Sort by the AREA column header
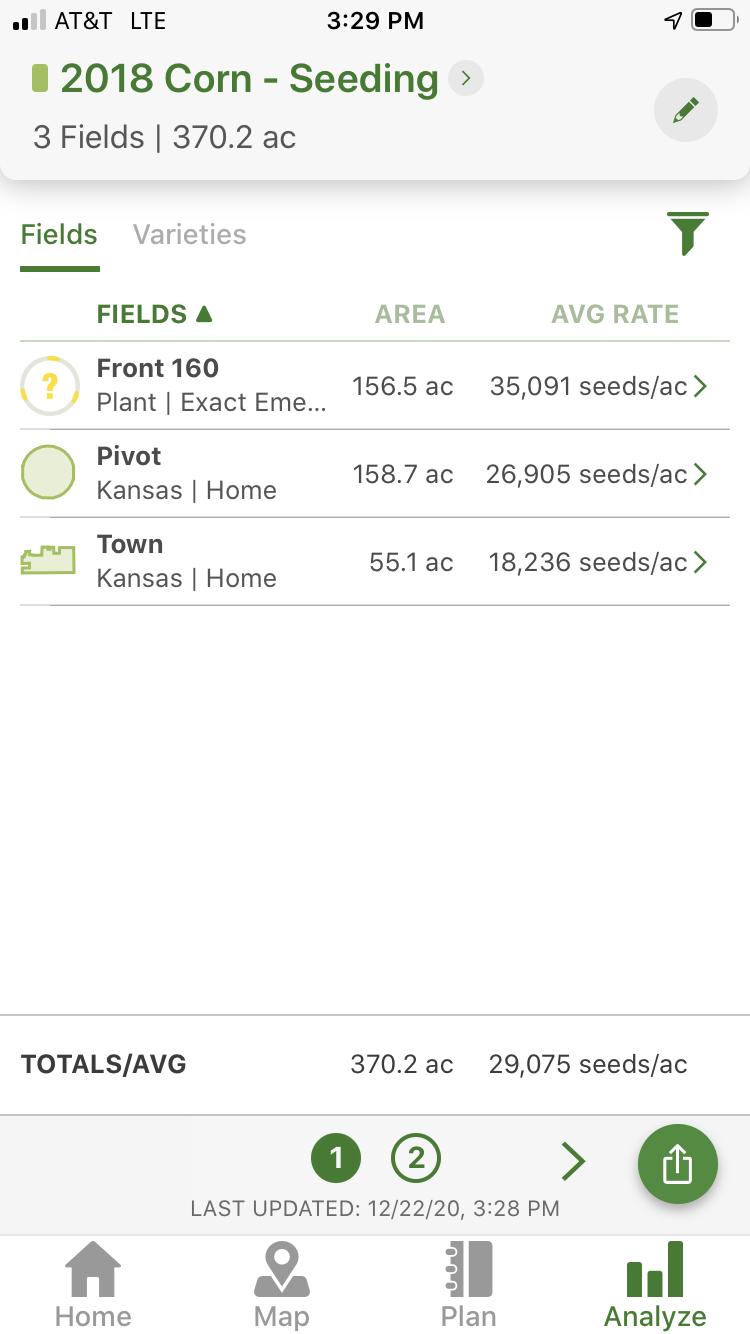The width and height of the screenshot is (750, 1334). [410, 314]
